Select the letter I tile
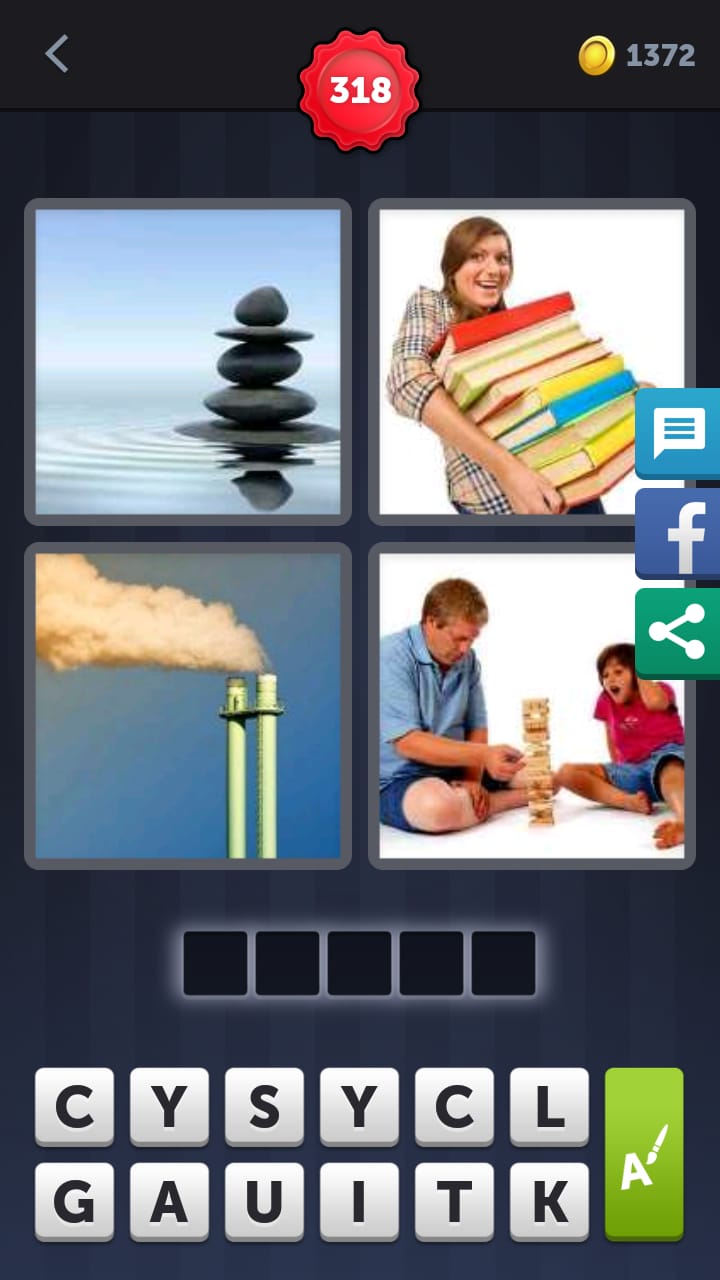This screenshot has height=1280, width=720. click(x=359, y=1201)
